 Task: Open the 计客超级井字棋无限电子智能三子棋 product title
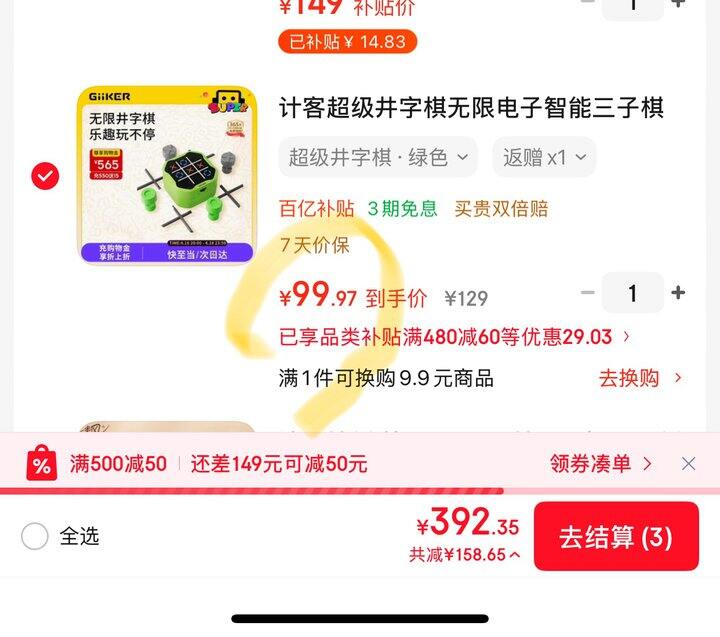[471, 108]
